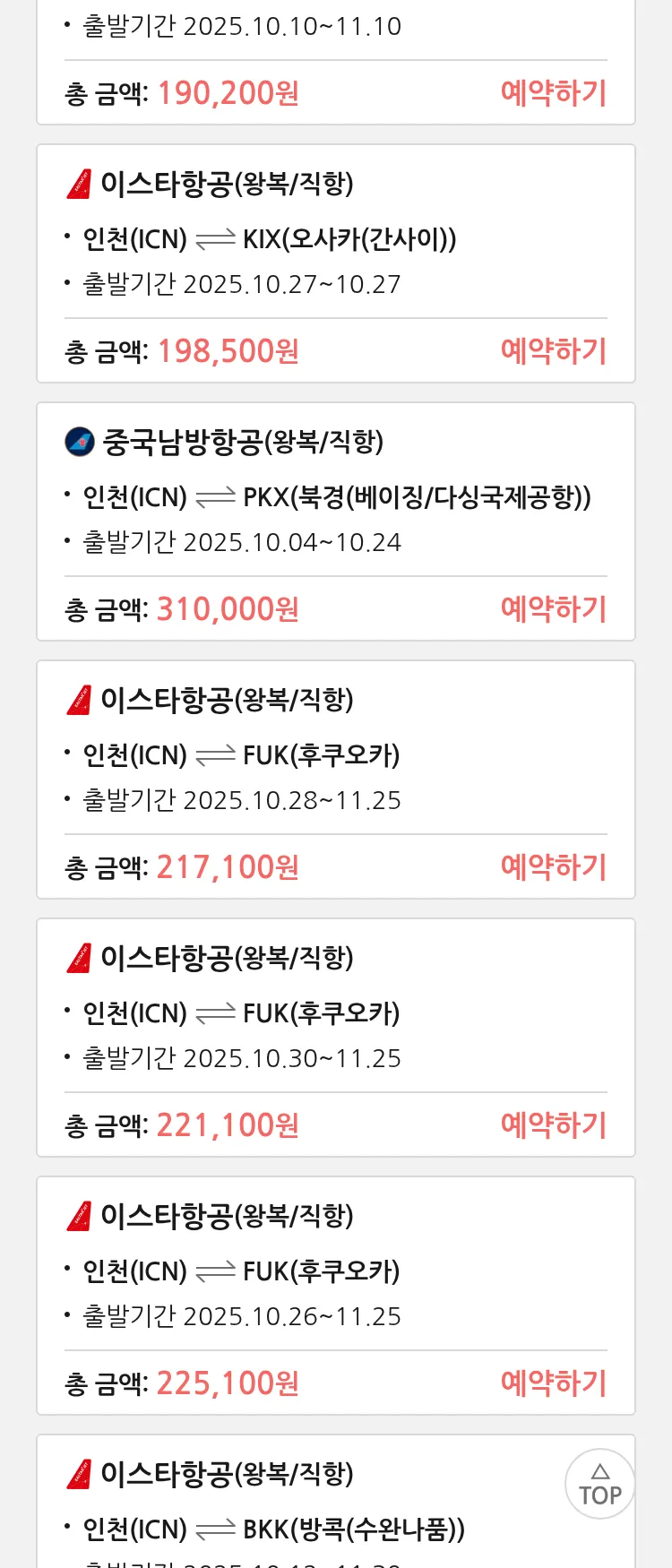This screenshot has height=1568, width=672.
Task: Select 예약하기 for the 217,100원 Fukuoka fare
Action: pyautogui.click(x=553, y=867)
